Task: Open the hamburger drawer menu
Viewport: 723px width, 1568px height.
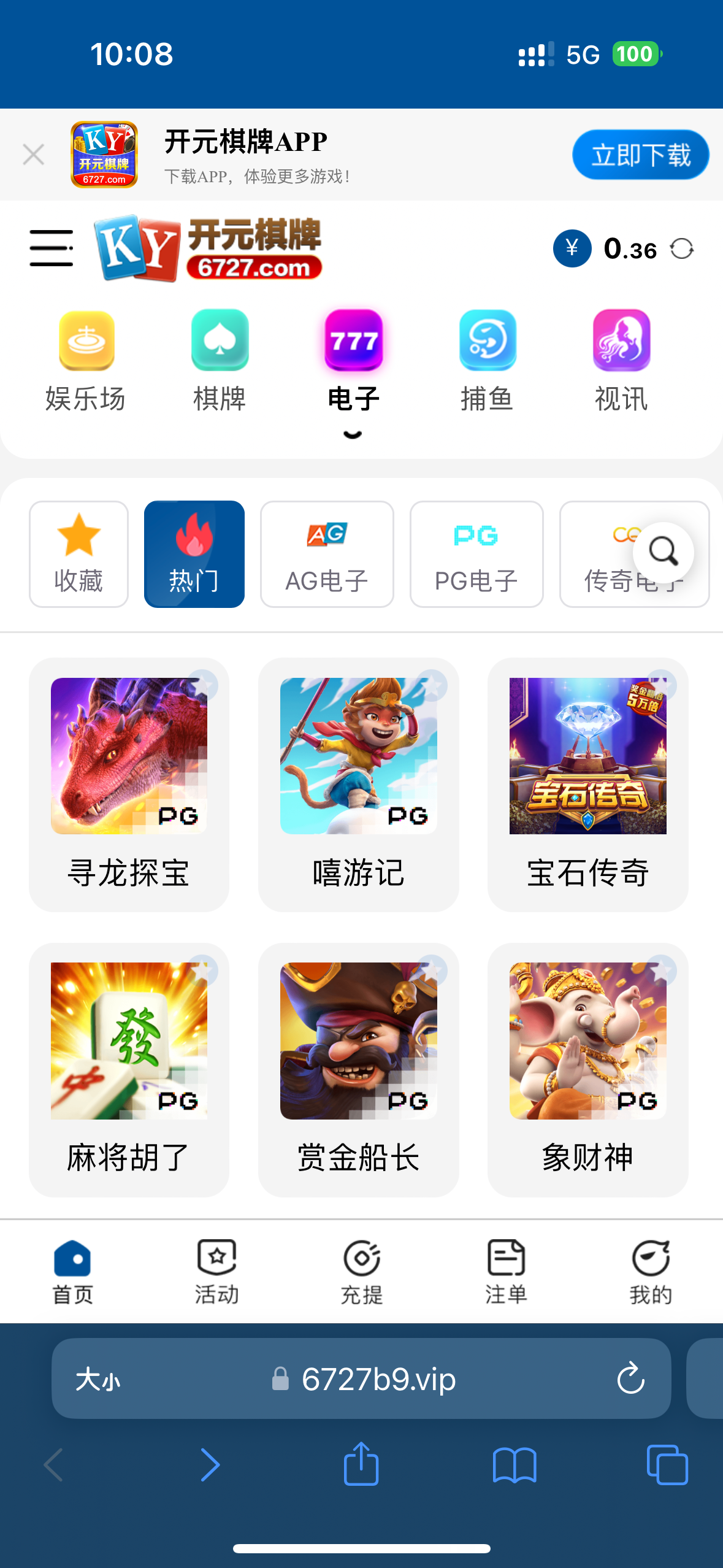Action: pos(52,248)
